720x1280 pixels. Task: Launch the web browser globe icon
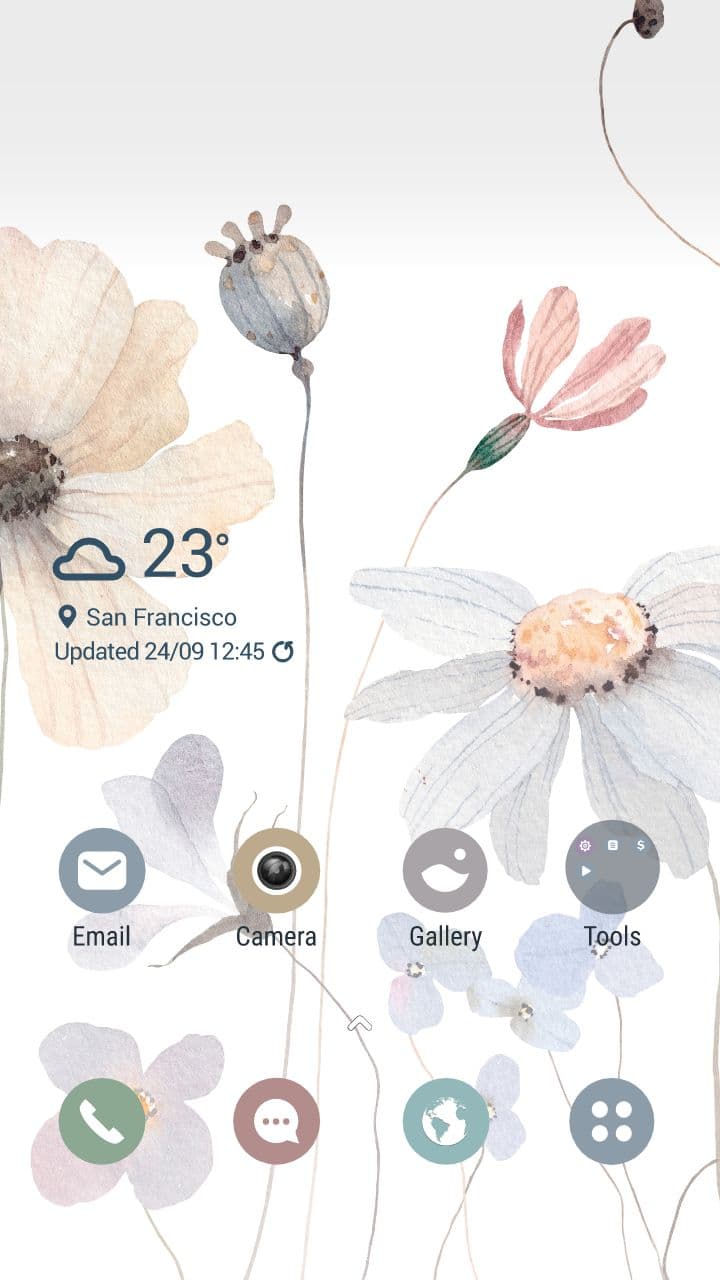point(445,1121)
